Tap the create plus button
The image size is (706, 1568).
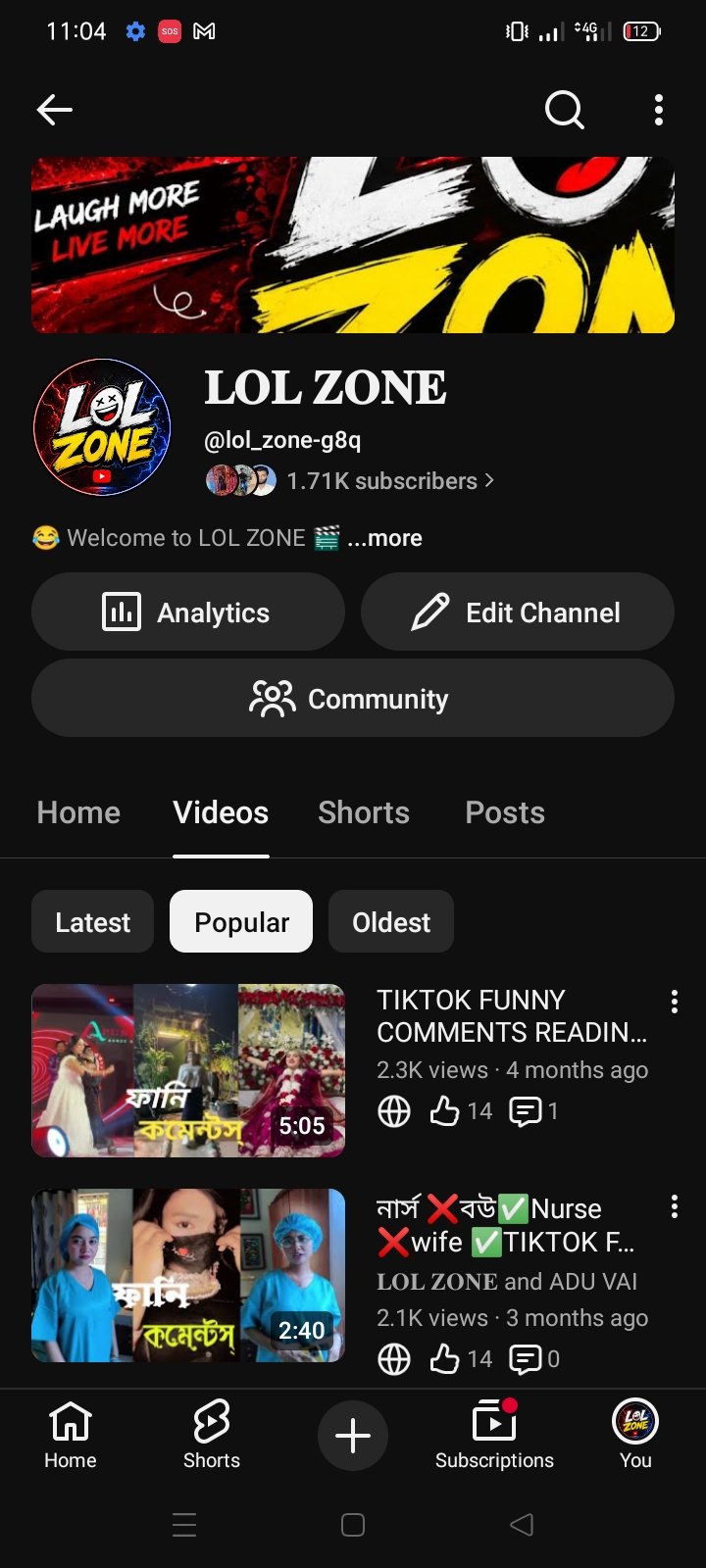tap(353, 1436)
